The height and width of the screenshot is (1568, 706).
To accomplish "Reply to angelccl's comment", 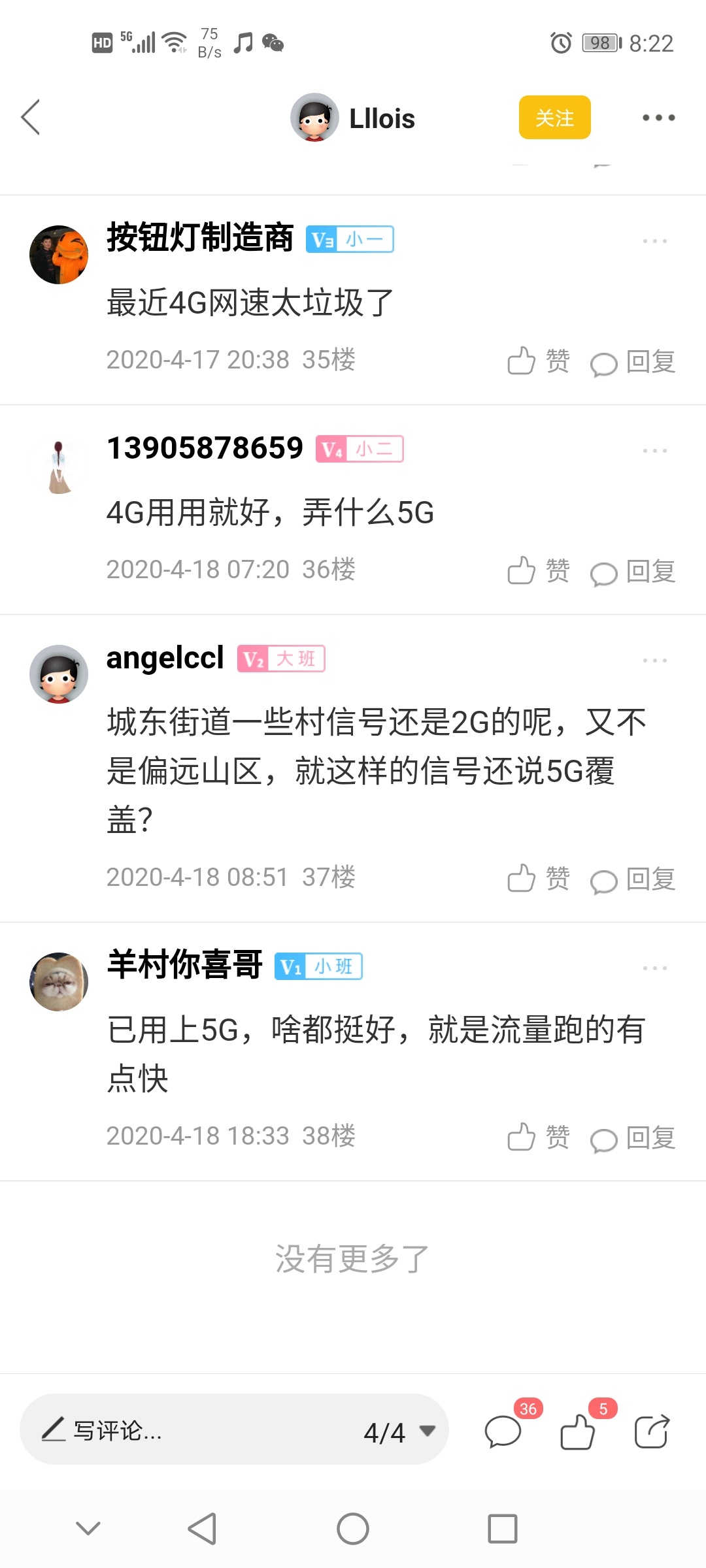I will (633, 879).
